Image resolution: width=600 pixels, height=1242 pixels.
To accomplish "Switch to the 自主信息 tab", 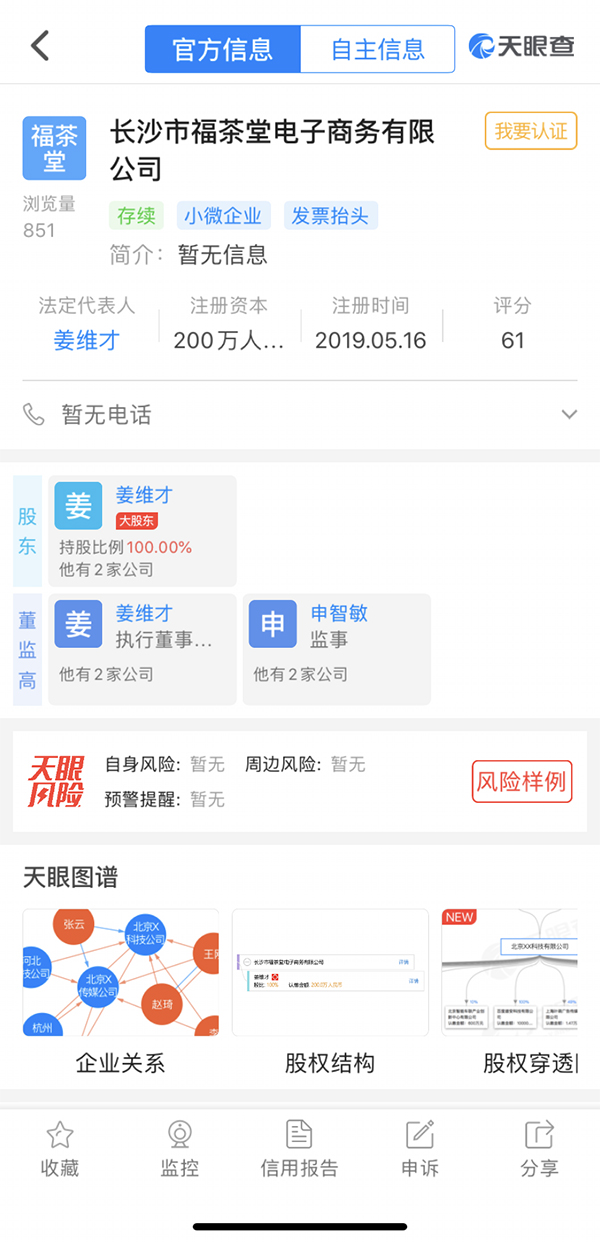I will 378,49.
